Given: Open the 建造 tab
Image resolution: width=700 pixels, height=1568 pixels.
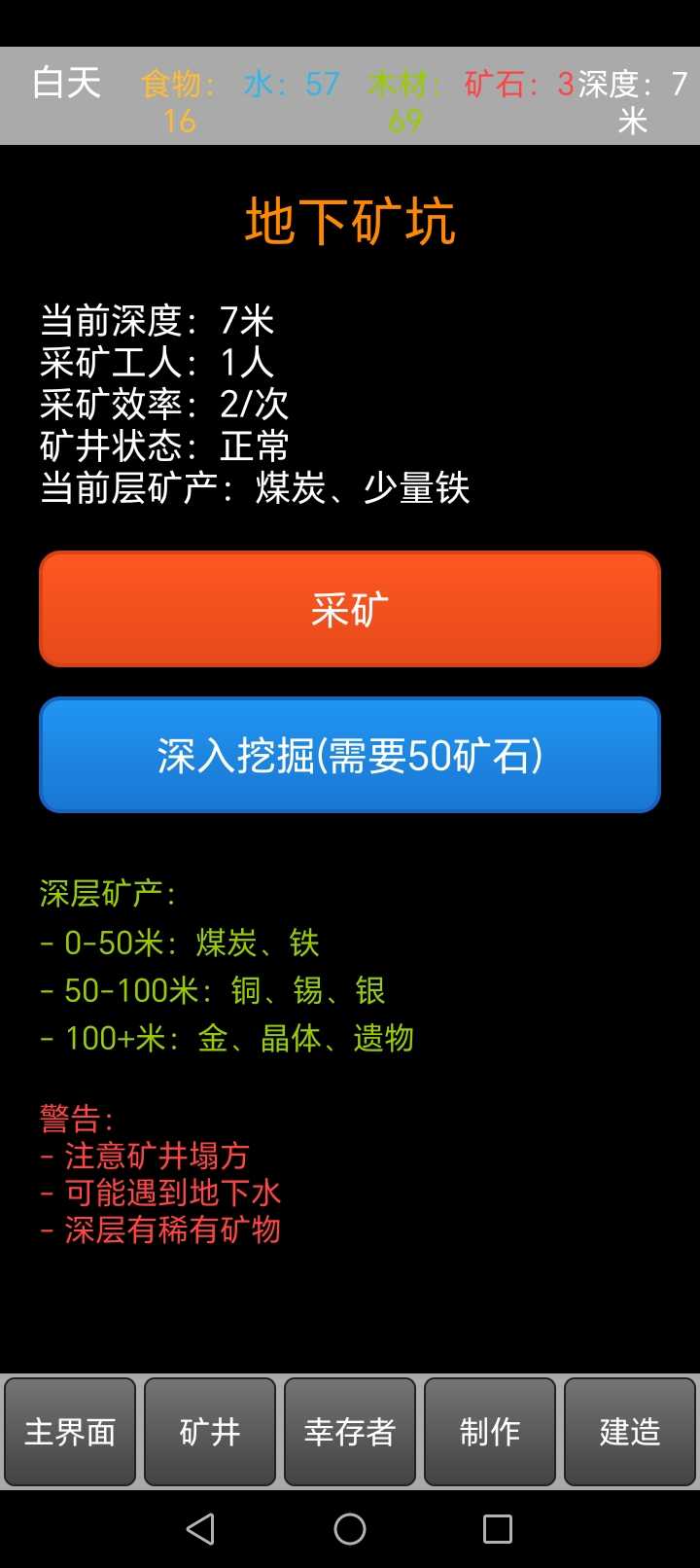Looking at the screenshot, I should click(630, 1432).
